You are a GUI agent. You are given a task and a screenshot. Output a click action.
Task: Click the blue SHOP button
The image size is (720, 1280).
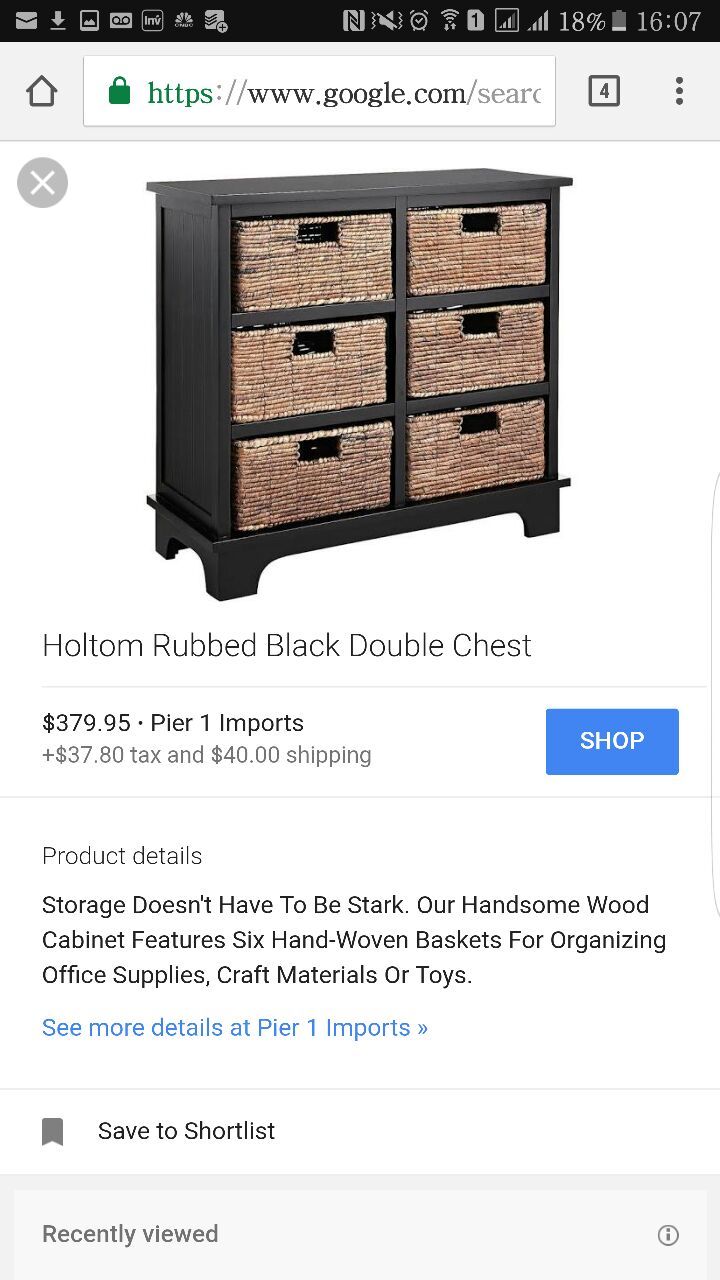point(611,741)
